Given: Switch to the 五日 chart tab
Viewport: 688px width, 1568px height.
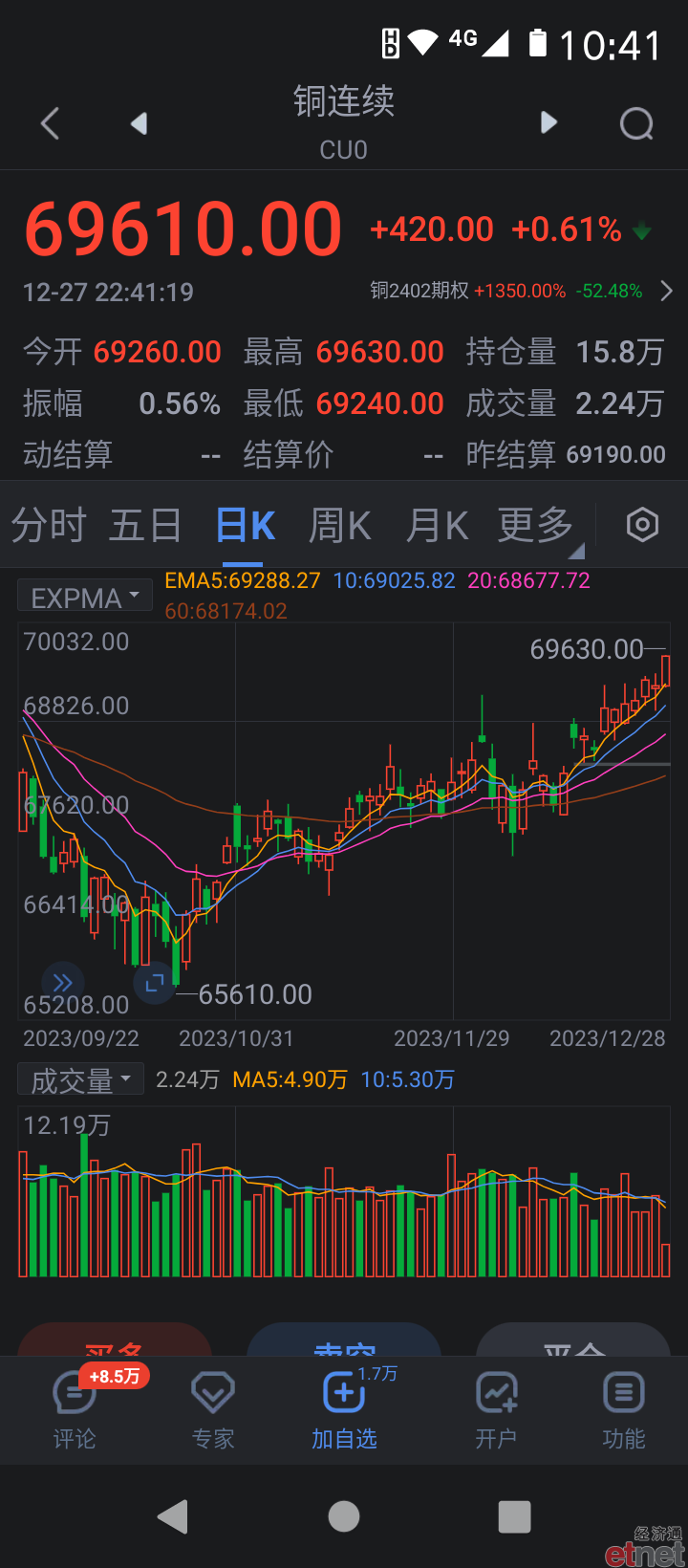Looking at the screenshot, I should (145, 526).
